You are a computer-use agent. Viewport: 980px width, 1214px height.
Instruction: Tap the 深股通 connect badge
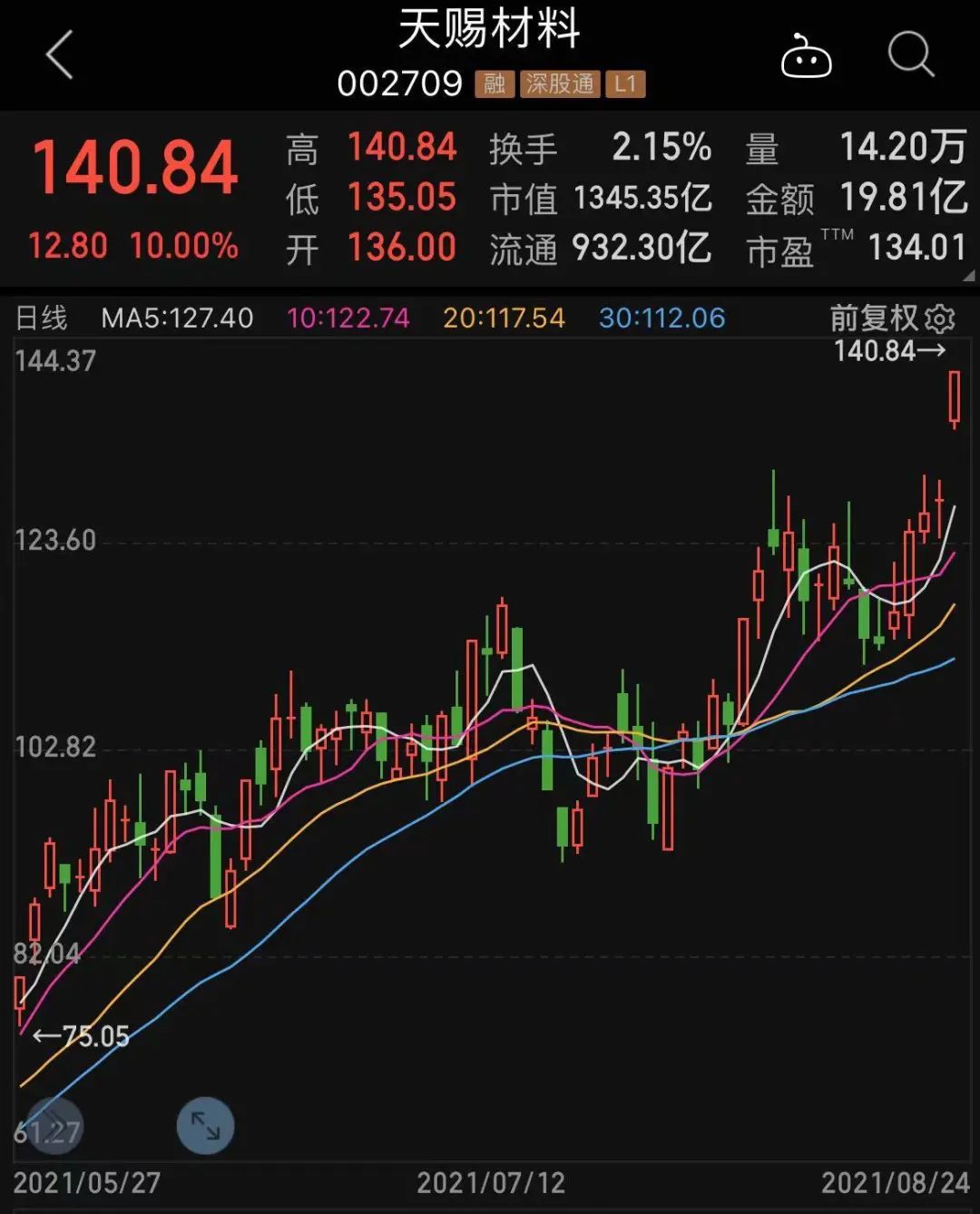(559, 83)
